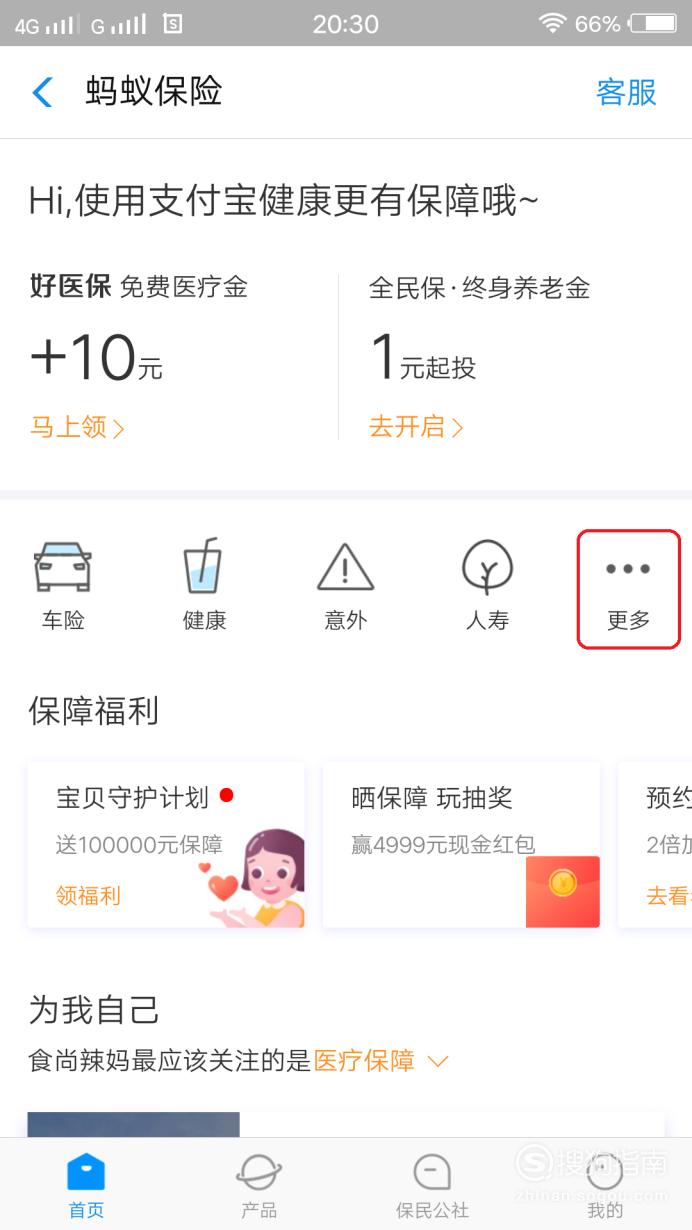This screenshot has height=1230, width=692.
Task: Open 客服 customer service
Action: click(626, 92)
